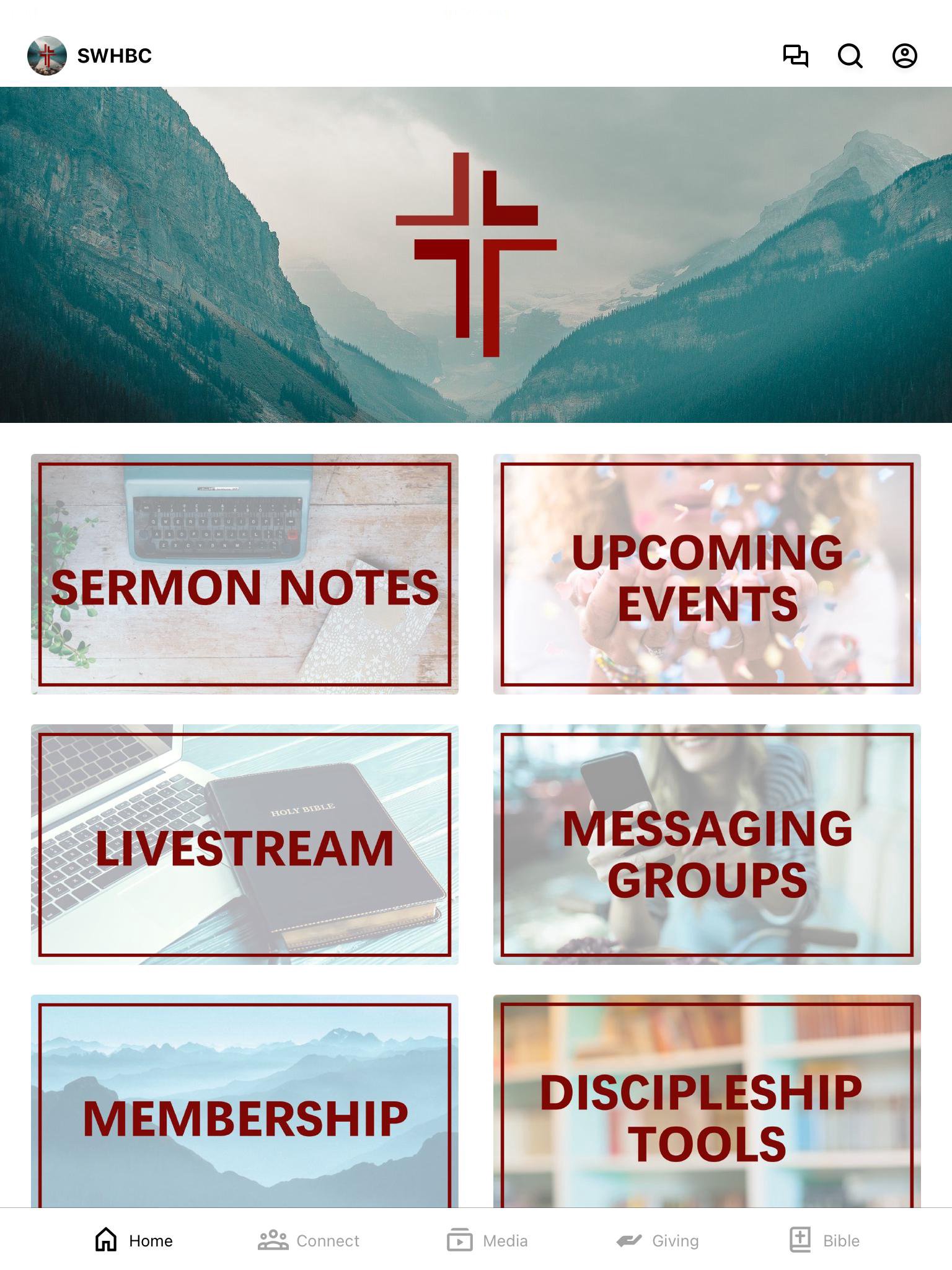Go to the Home tab
952x1270 pixels.
[x=134, y=1240]
